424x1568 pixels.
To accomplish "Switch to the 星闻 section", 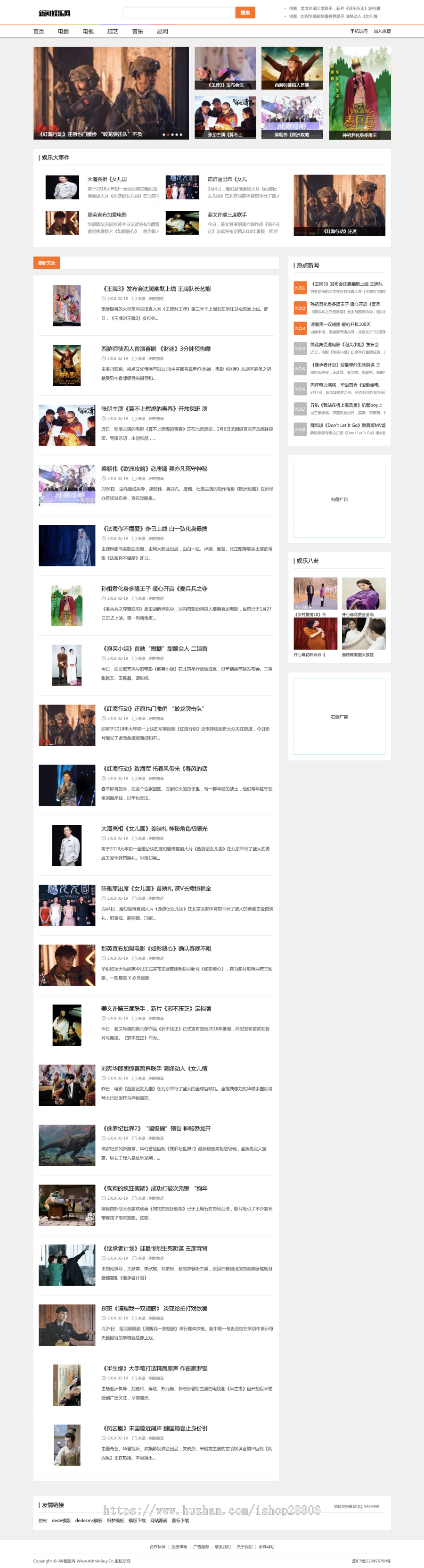I will click(163, 32).
